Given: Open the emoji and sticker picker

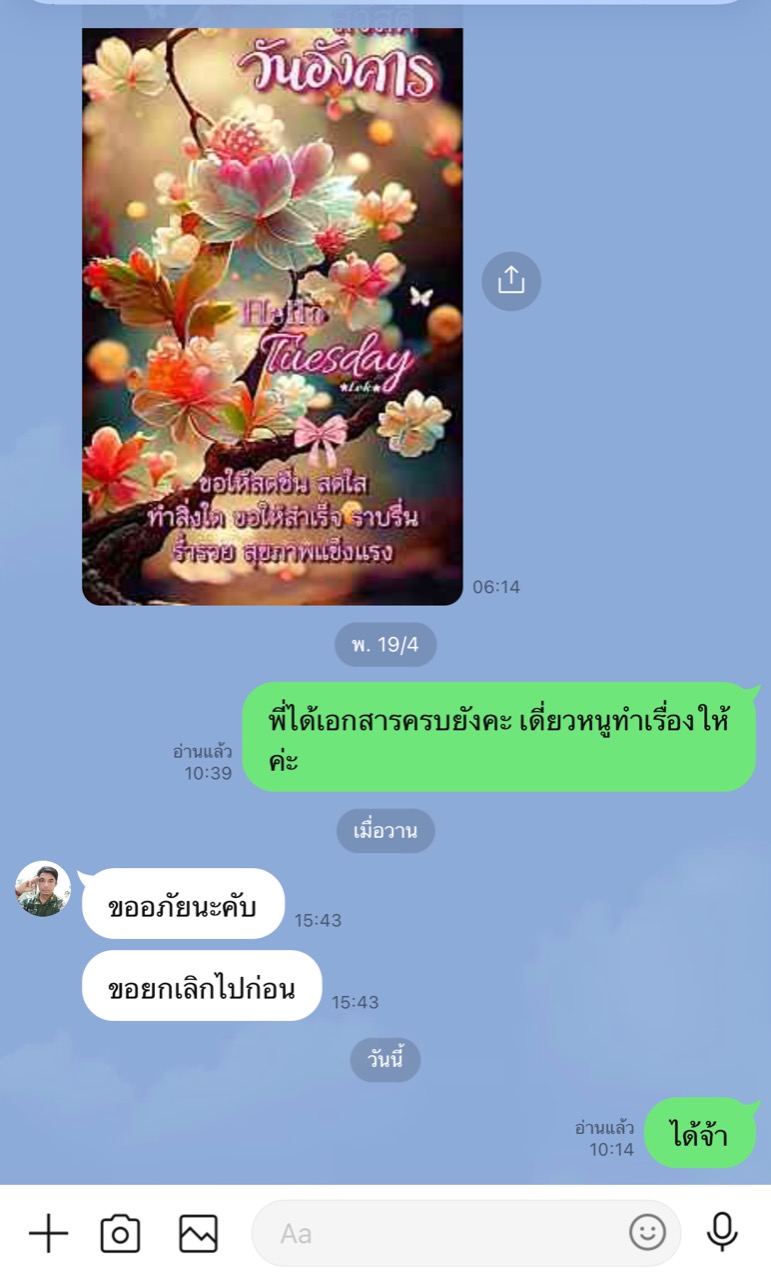Looking at the screenshot, I should (647, 1233).
